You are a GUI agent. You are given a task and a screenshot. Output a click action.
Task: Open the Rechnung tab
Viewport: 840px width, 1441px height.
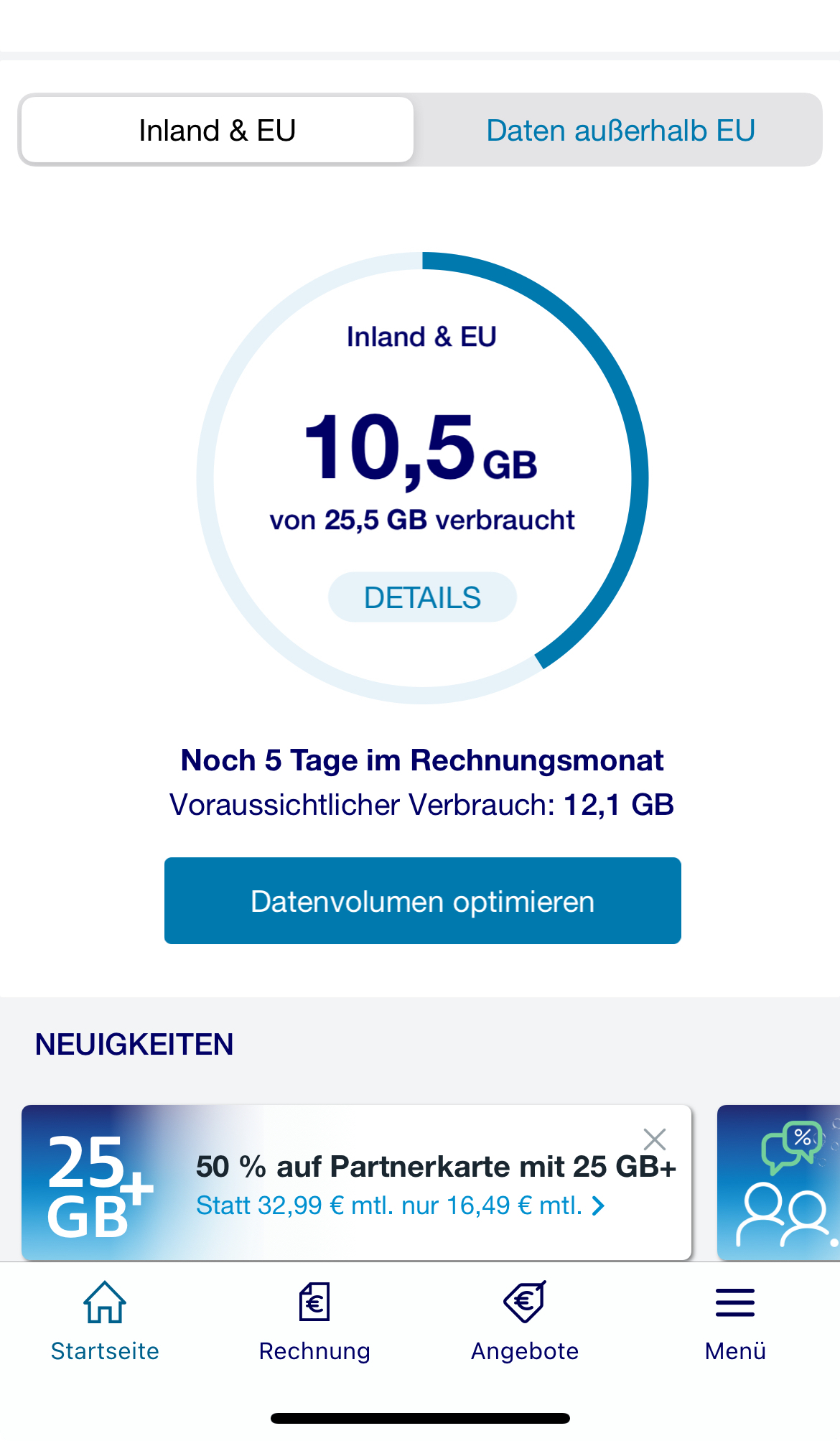click(x=314, y=1323)
